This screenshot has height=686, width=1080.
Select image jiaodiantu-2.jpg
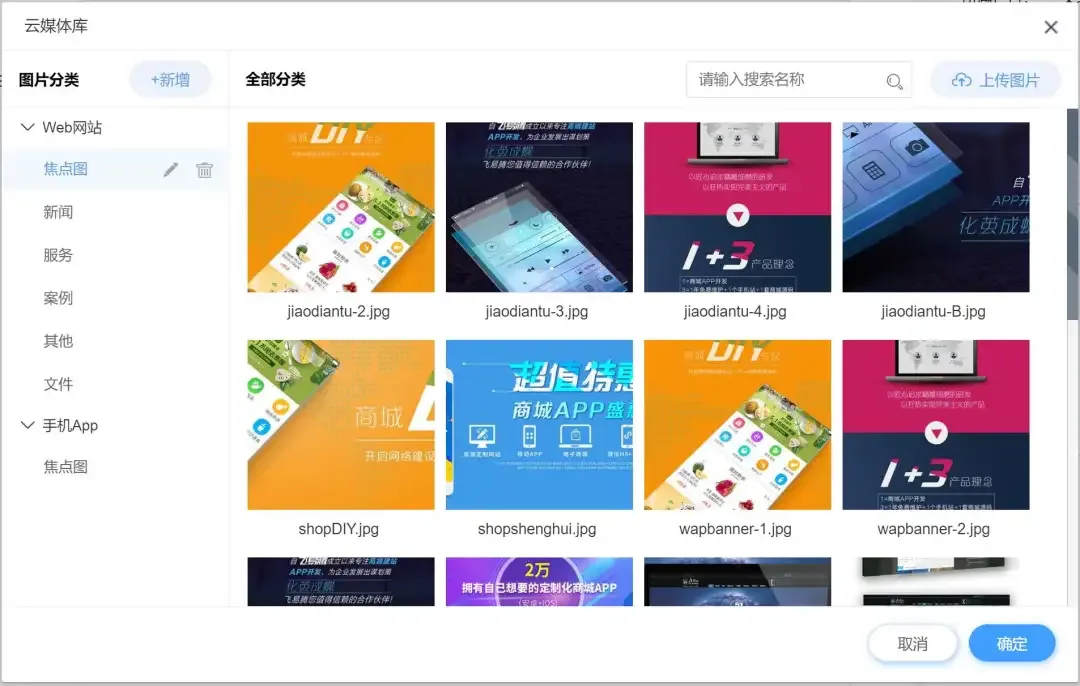pos(340,207)
